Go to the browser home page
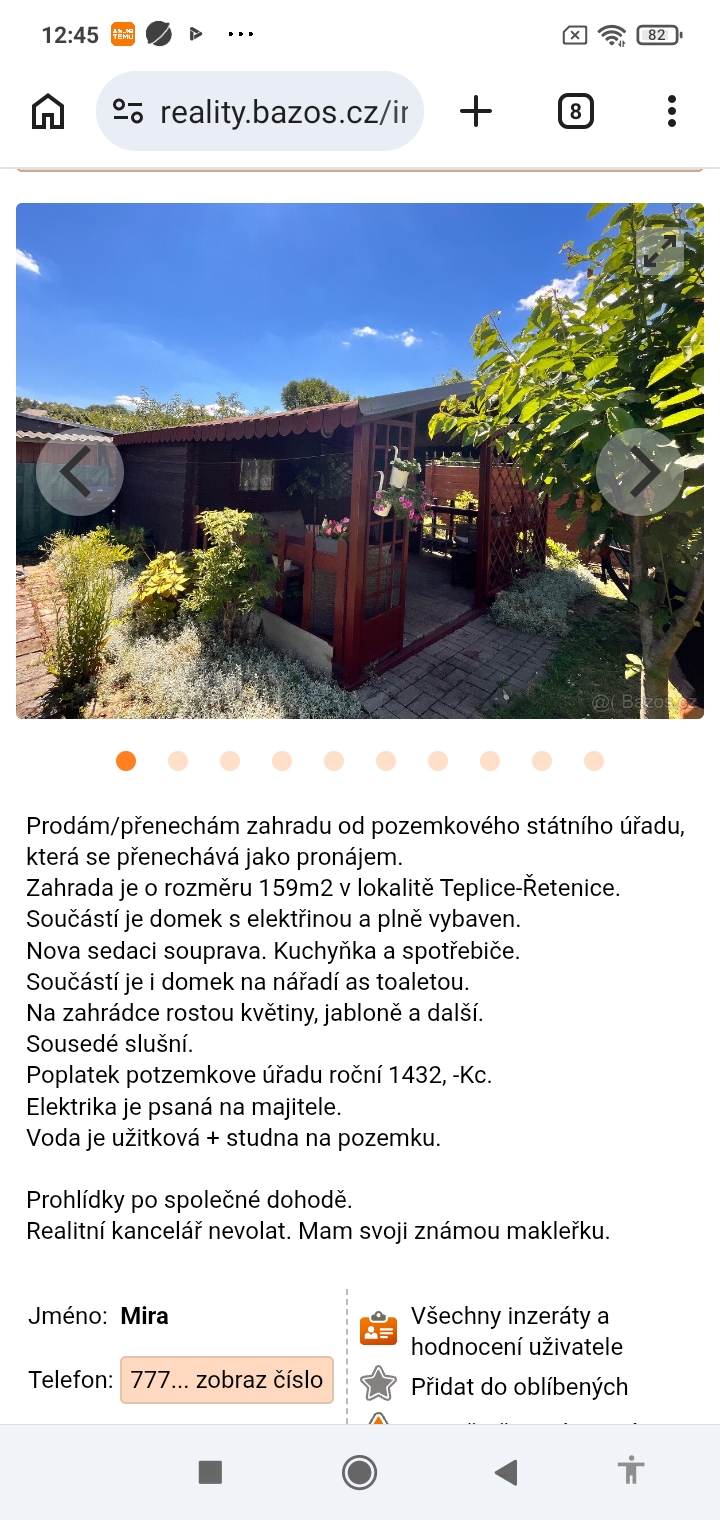 [48, 111]
